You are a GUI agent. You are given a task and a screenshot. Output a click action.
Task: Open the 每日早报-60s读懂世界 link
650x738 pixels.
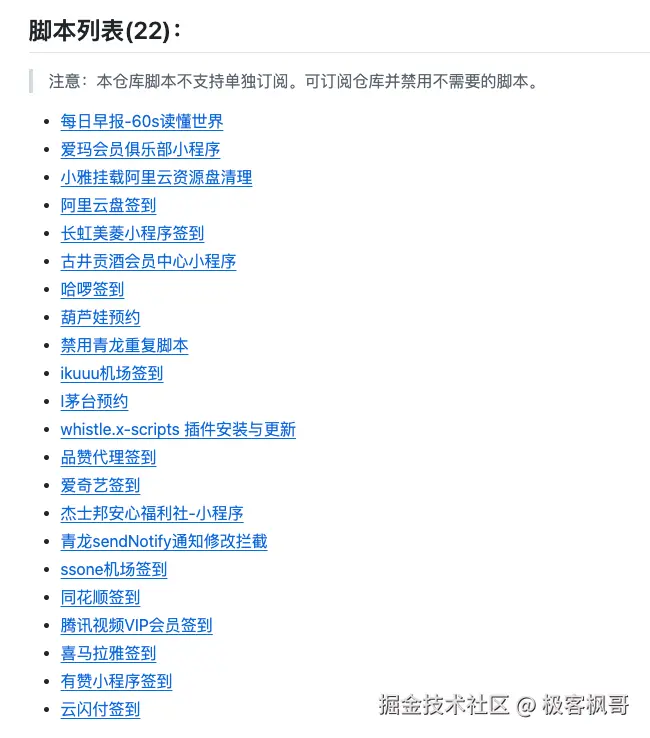[x=141, y=121]
